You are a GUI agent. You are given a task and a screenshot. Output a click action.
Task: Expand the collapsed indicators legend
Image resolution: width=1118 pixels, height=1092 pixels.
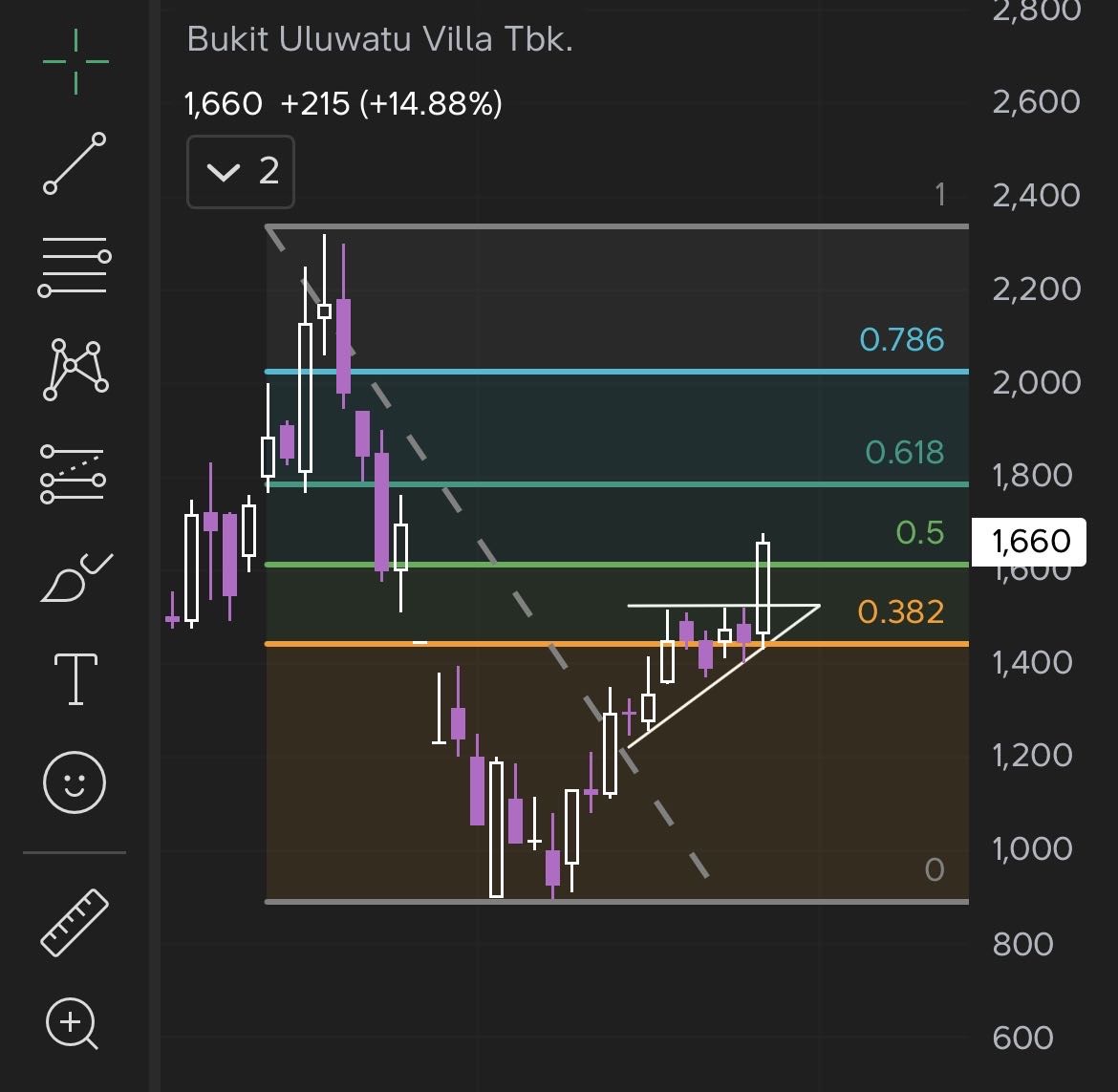(x=241, y=172)
